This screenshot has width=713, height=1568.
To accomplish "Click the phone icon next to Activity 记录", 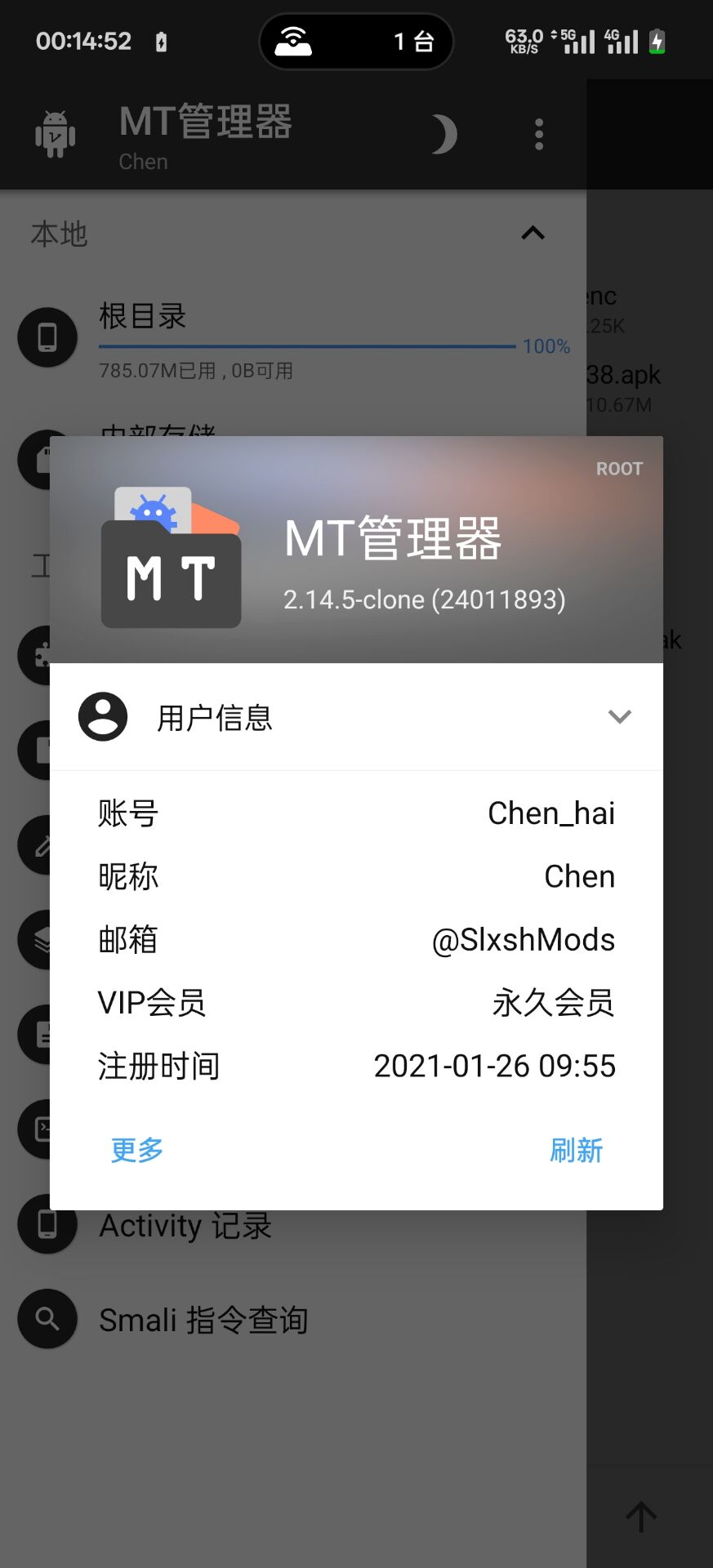I will [x=47, y=1224].
